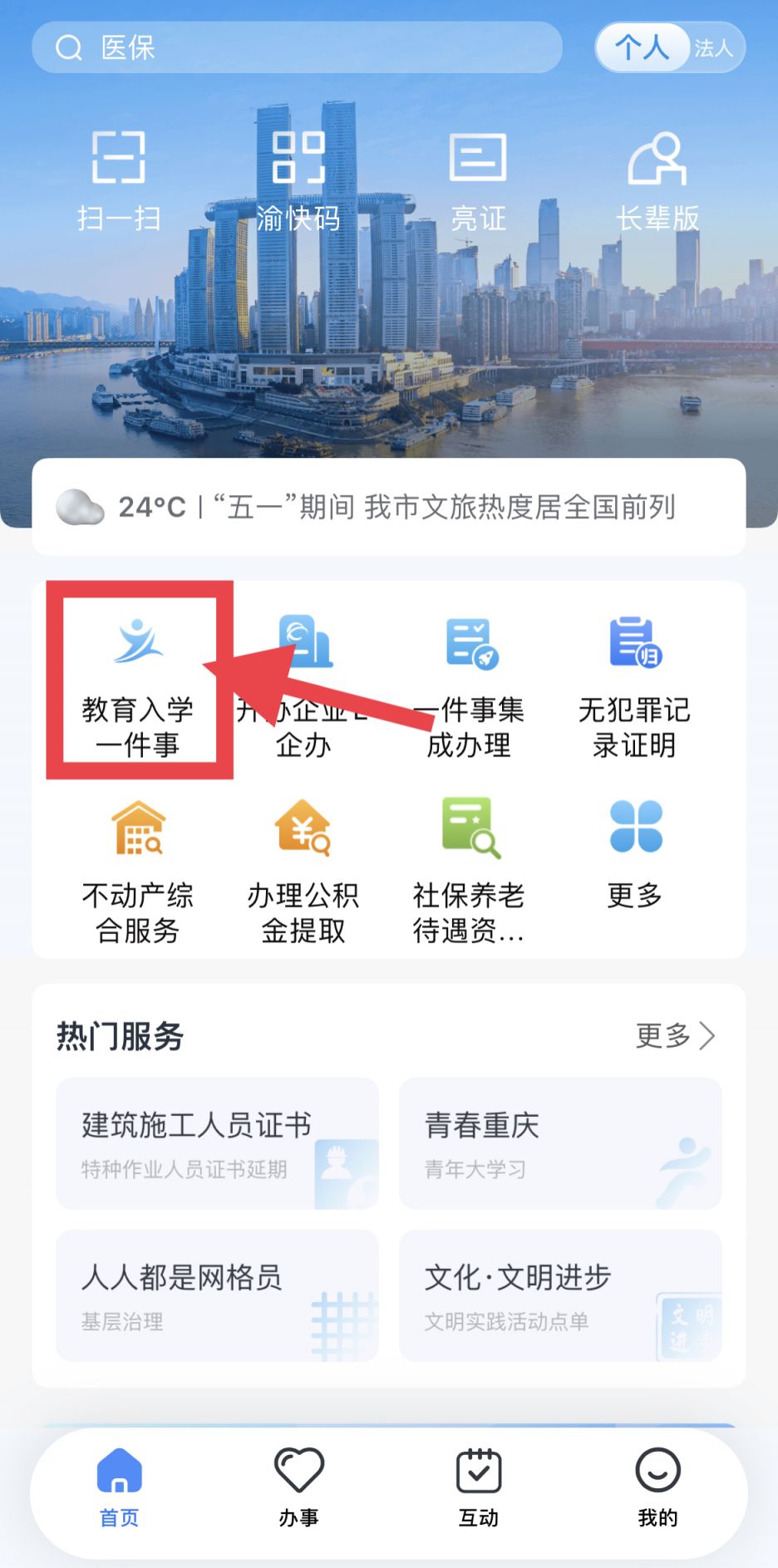This screenshot has height=1568, width=778.
Task: Open 人人都是网格员 card
Action: point(217,1295)
